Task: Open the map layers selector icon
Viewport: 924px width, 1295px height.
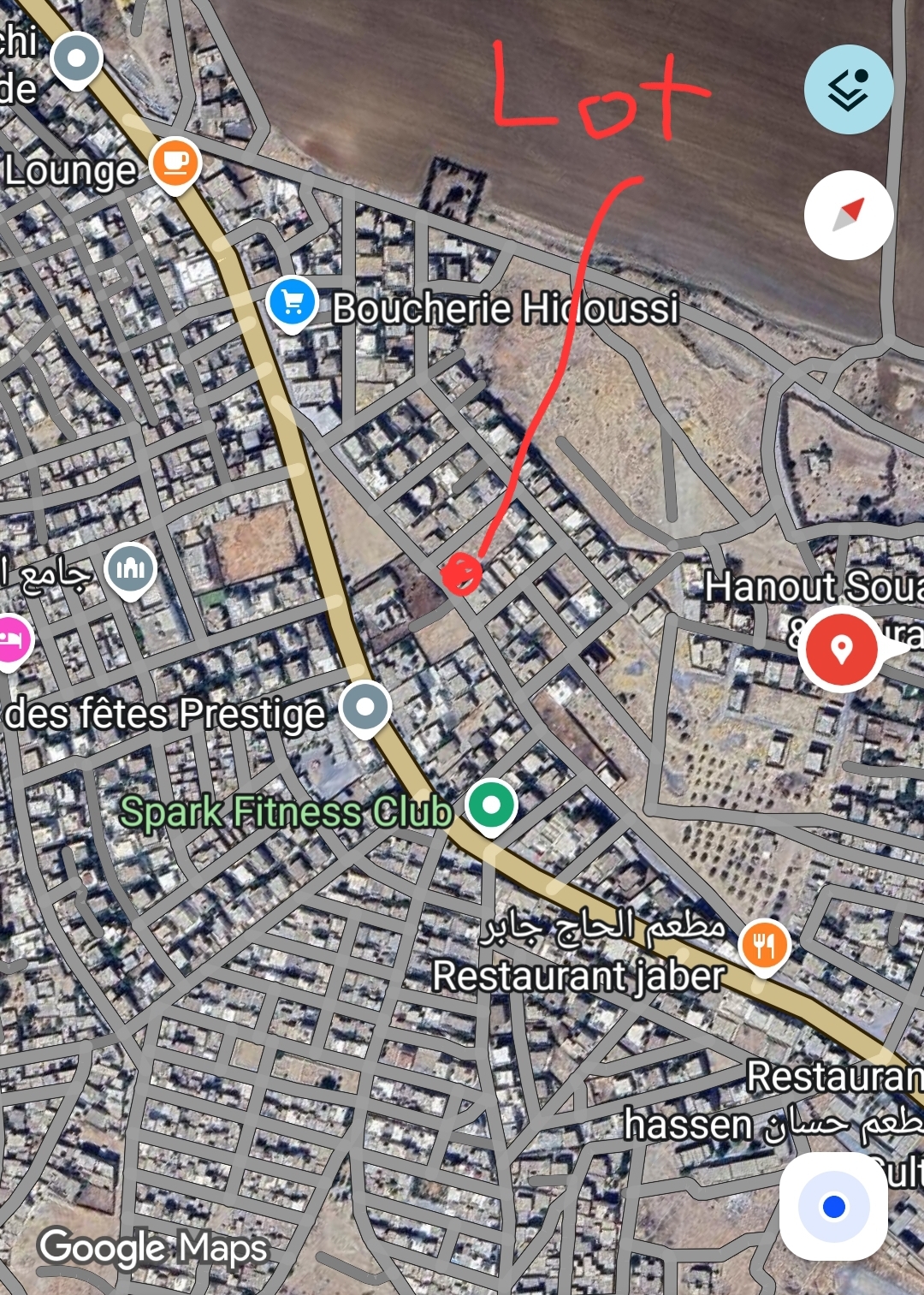Action: pos(847,88)
